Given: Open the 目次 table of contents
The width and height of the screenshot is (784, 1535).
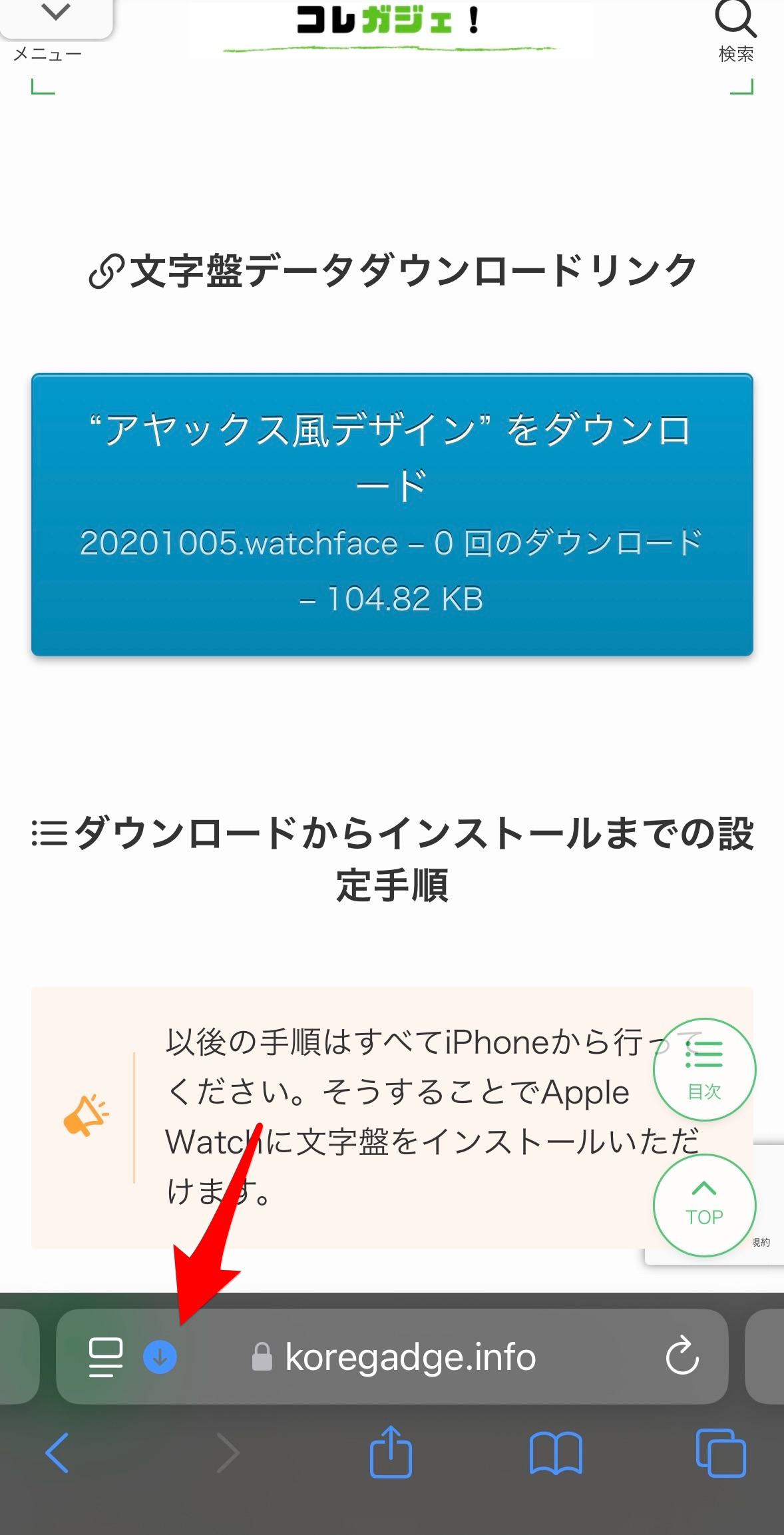Looking at the screenshot, I should coord(704,1069).
